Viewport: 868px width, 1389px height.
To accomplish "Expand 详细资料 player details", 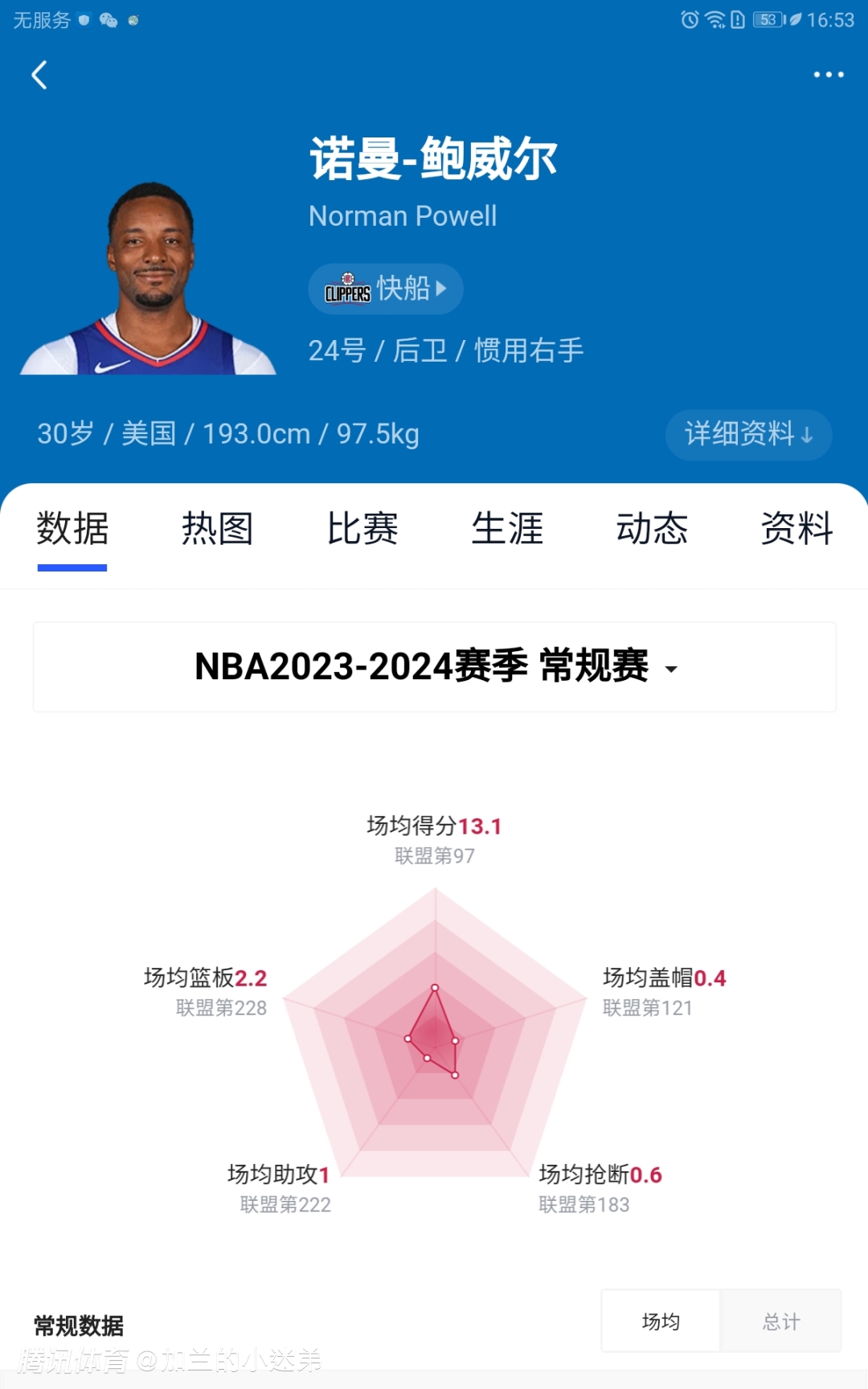I will pos(748,435).
